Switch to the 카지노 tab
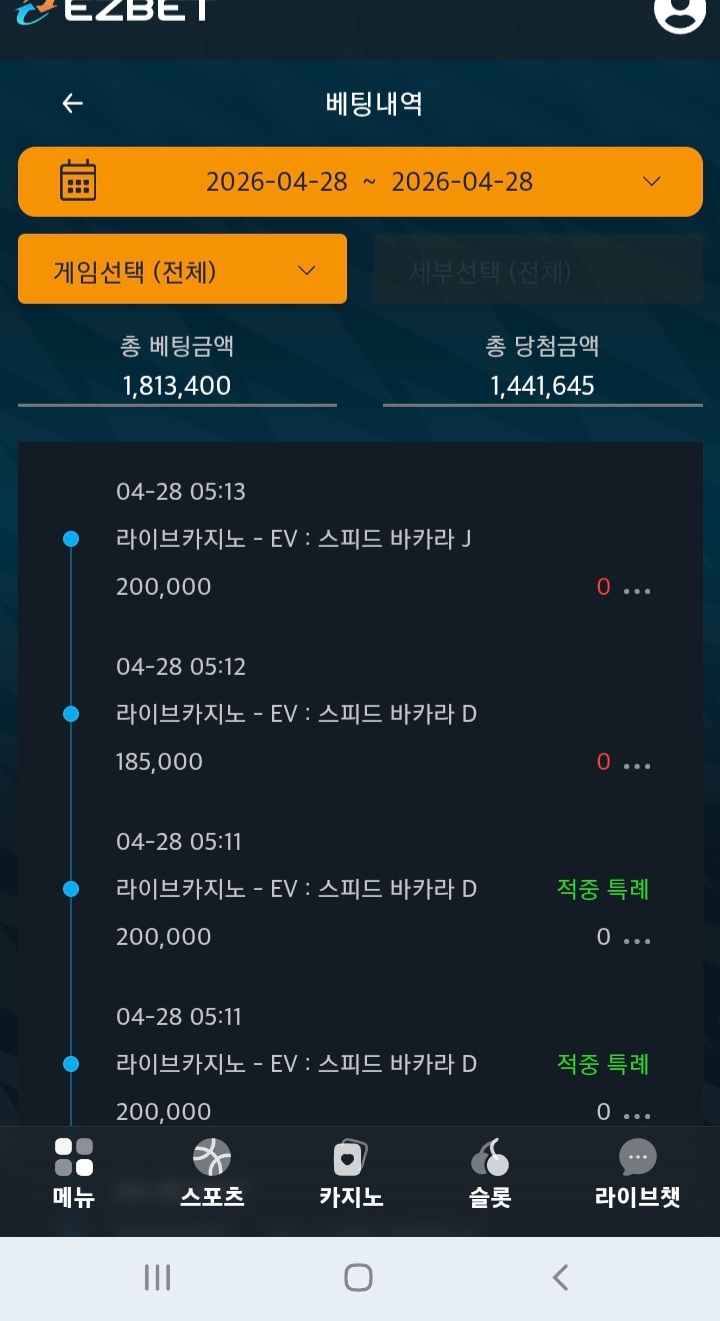 (351, 1174)
